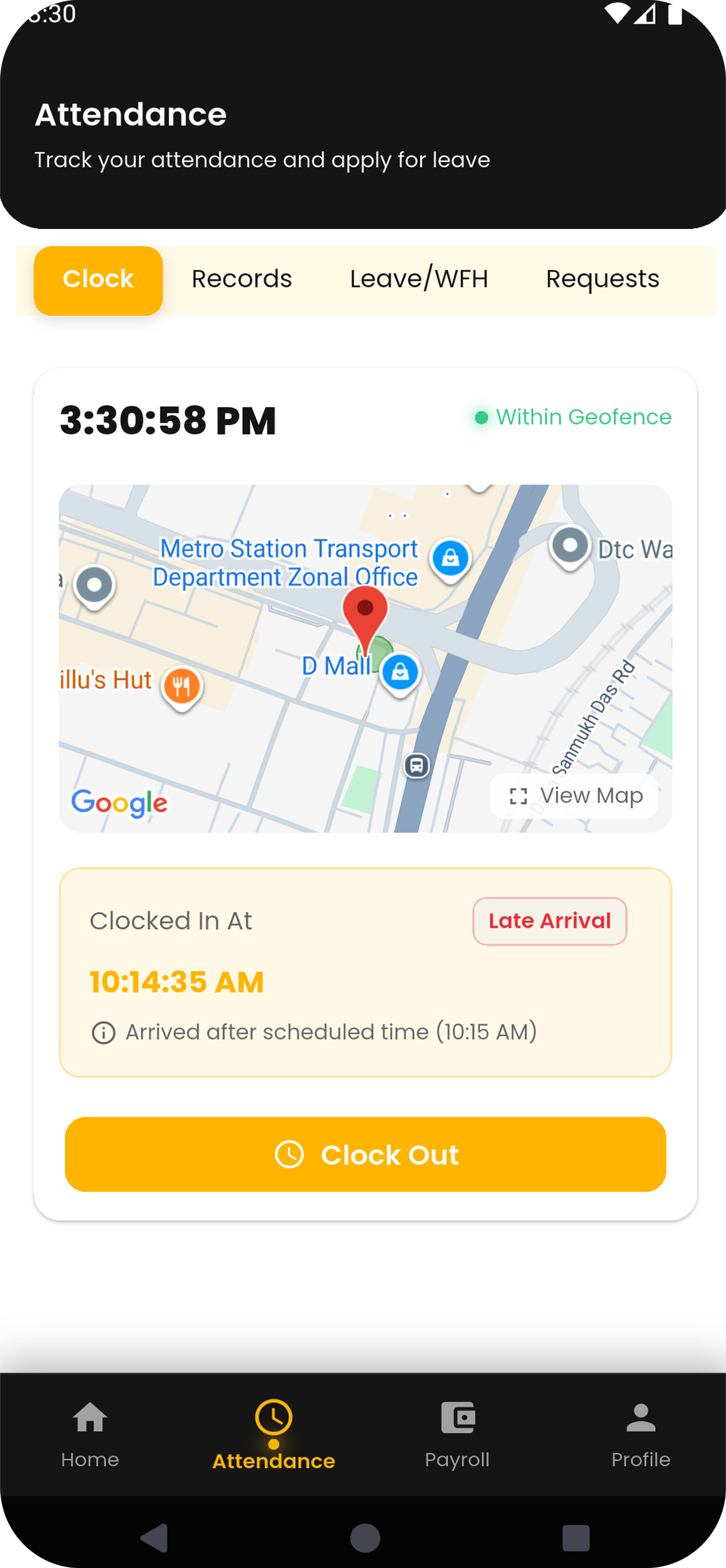726x1568 pixels.
Task: Switch to the Records tab
Action: point(241,279)
